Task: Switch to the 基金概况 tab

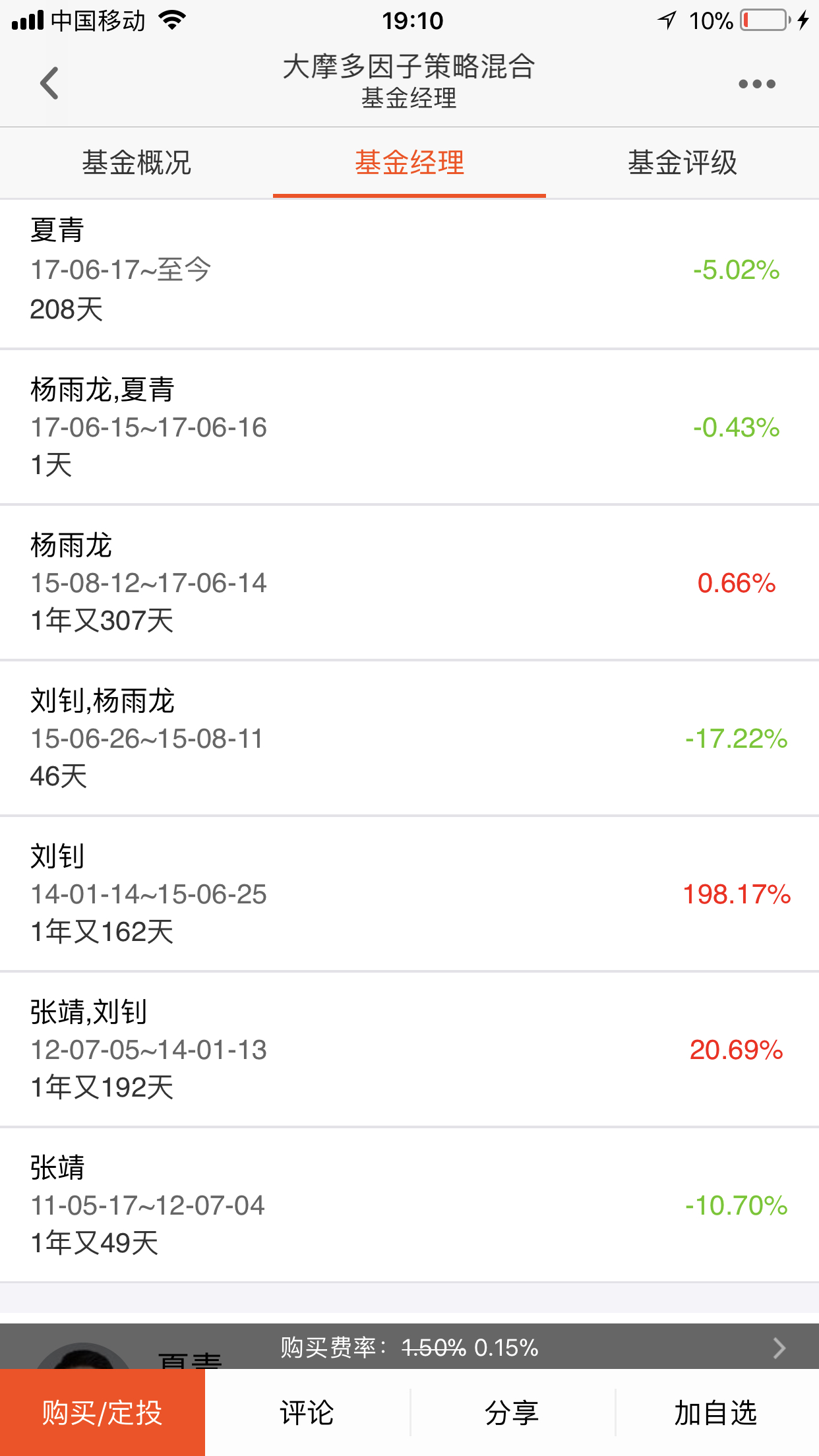Action: pyautogui.click(x=136, y=163)
